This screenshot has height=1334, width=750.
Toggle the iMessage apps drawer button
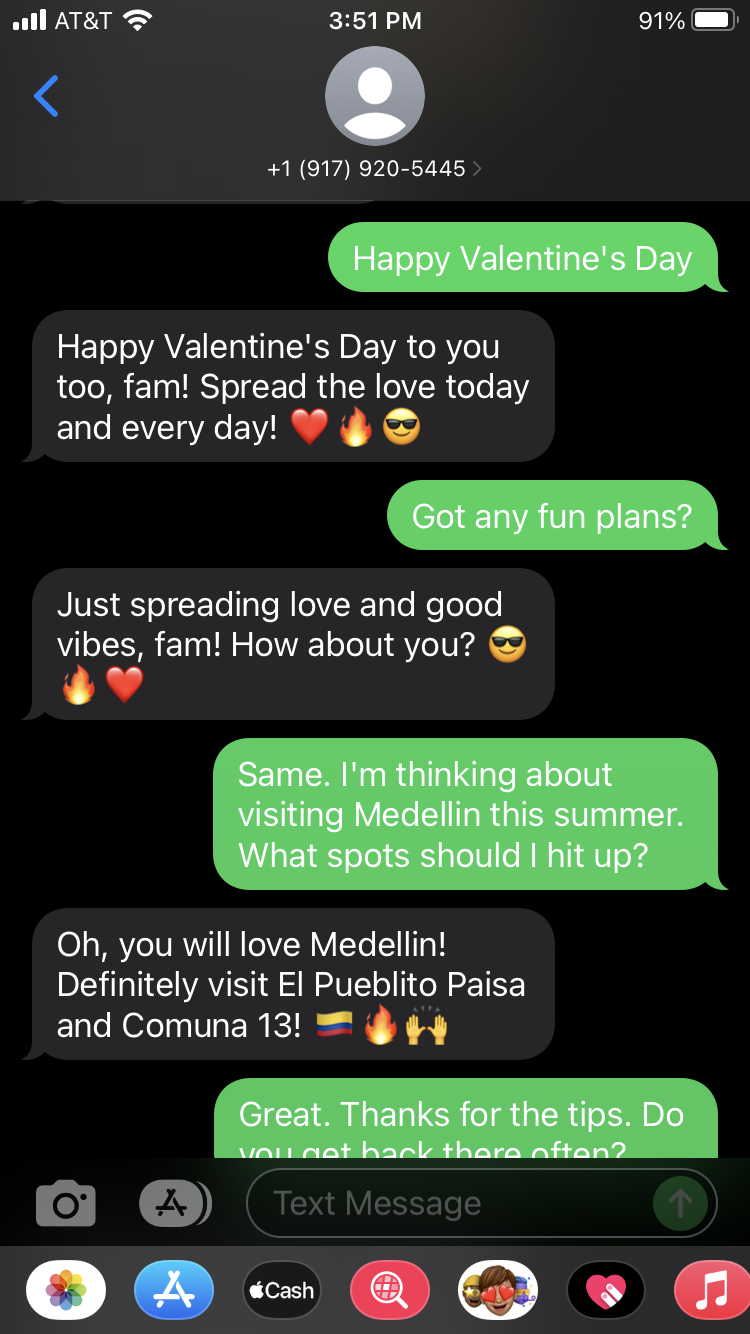(x=174, y=1204)
